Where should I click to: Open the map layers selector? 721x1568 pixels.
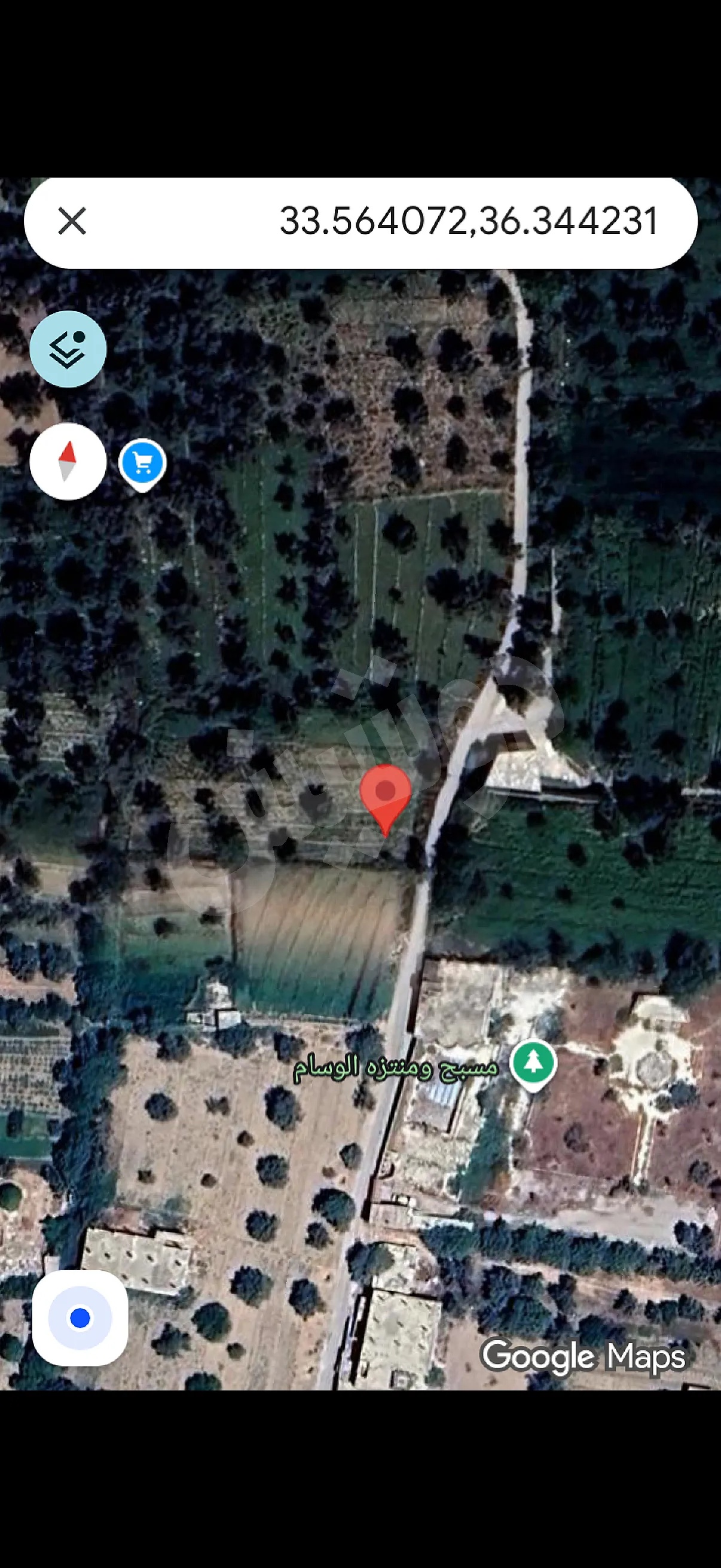(x=68, y=349)
